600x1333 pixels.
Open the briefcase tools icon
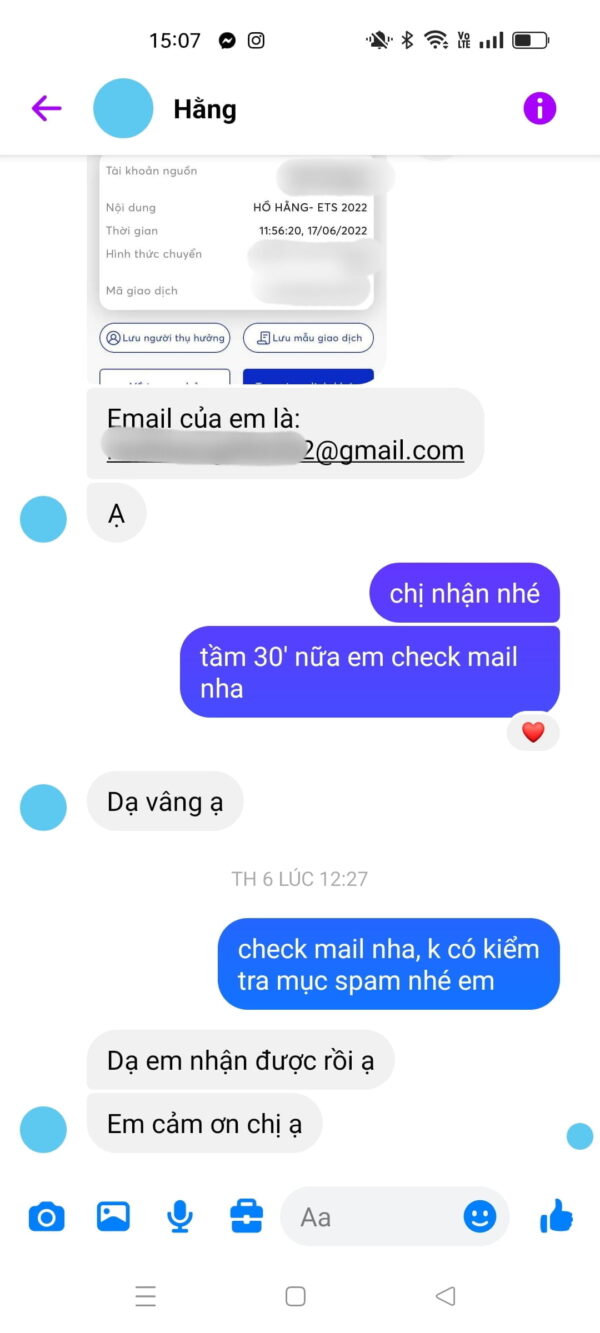point(246,1216)
